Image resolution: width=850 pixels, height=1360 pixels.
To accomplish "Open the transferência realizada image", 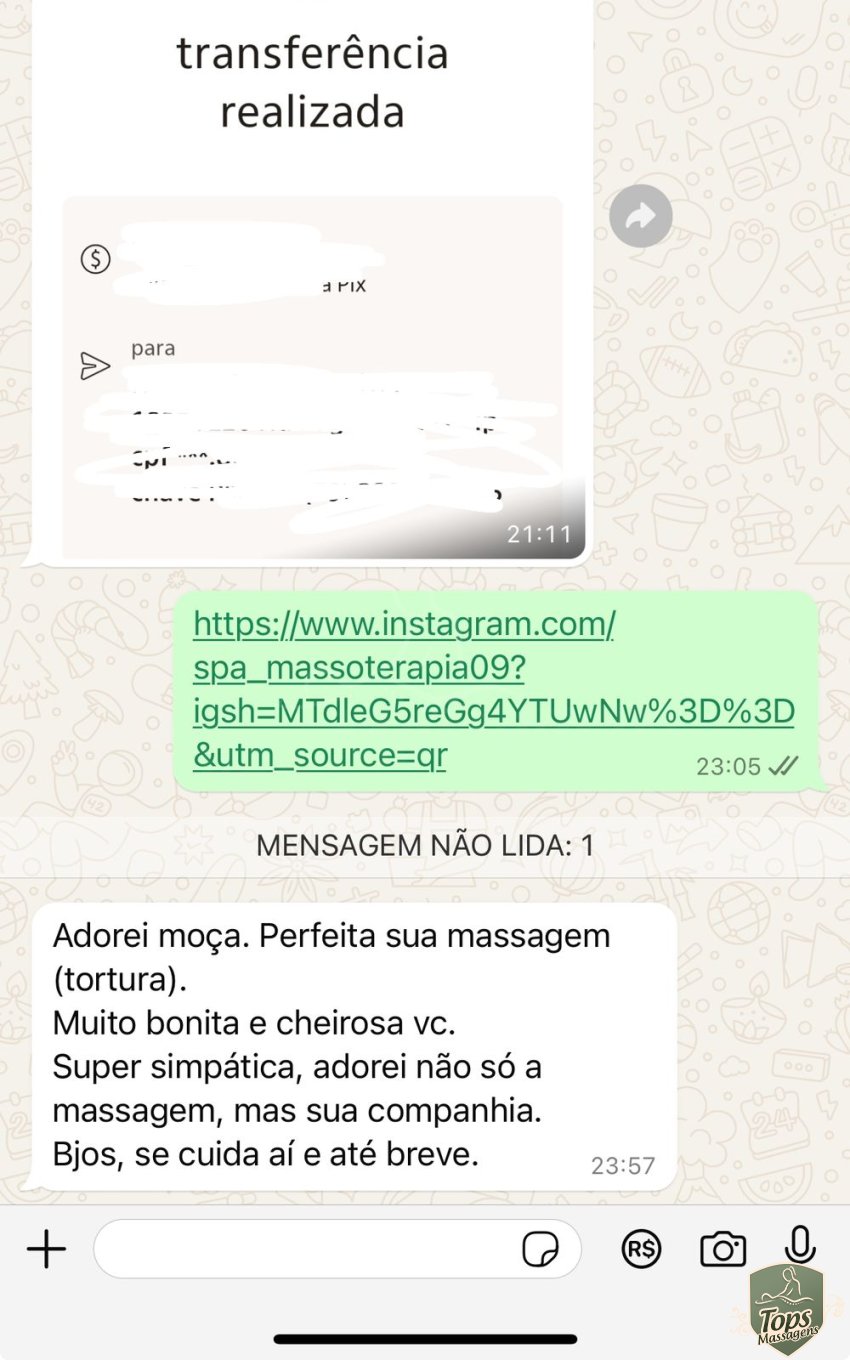I will (x=312, y=300).
